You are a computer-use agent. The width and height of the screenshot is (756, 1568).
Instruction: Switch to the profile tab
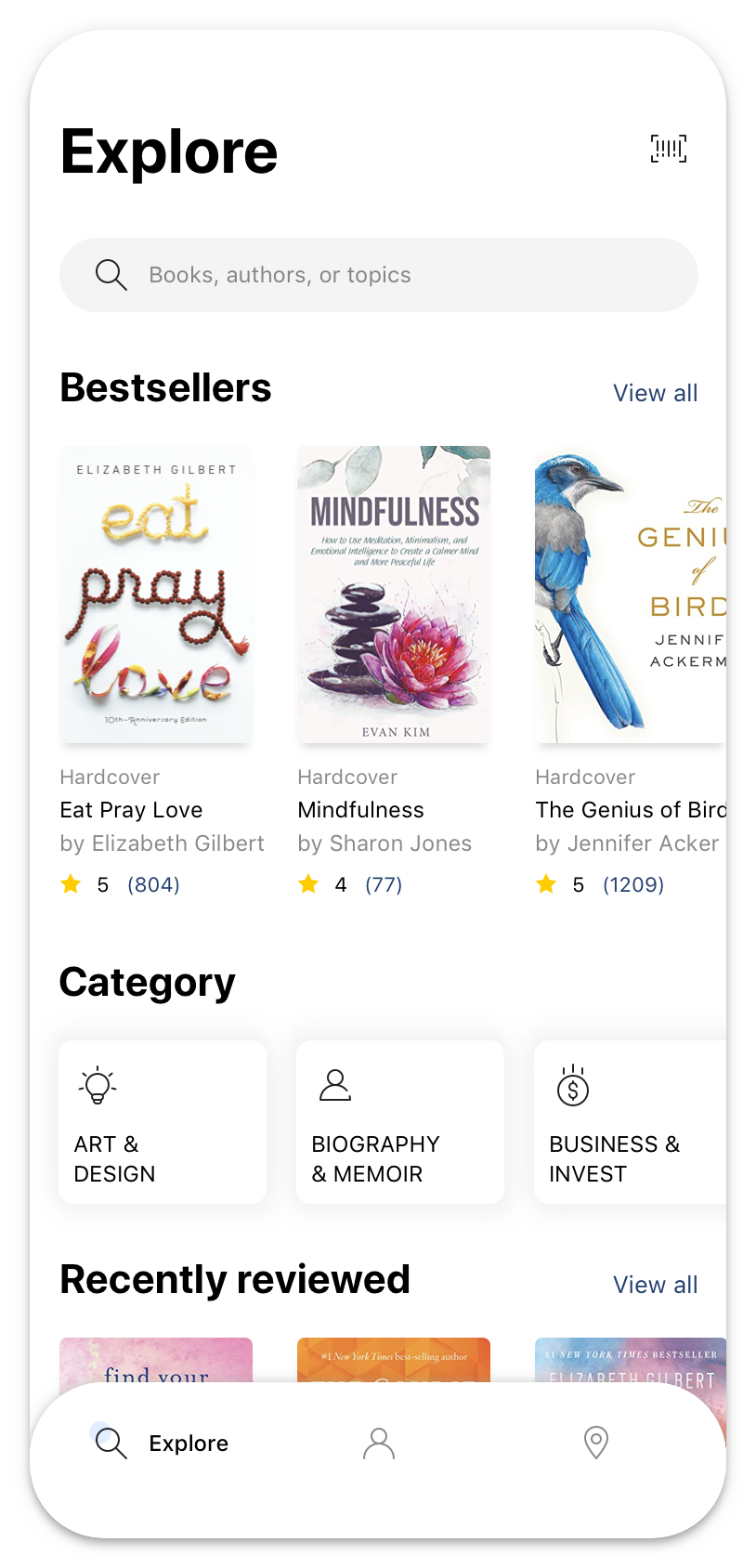[379, 1443]
